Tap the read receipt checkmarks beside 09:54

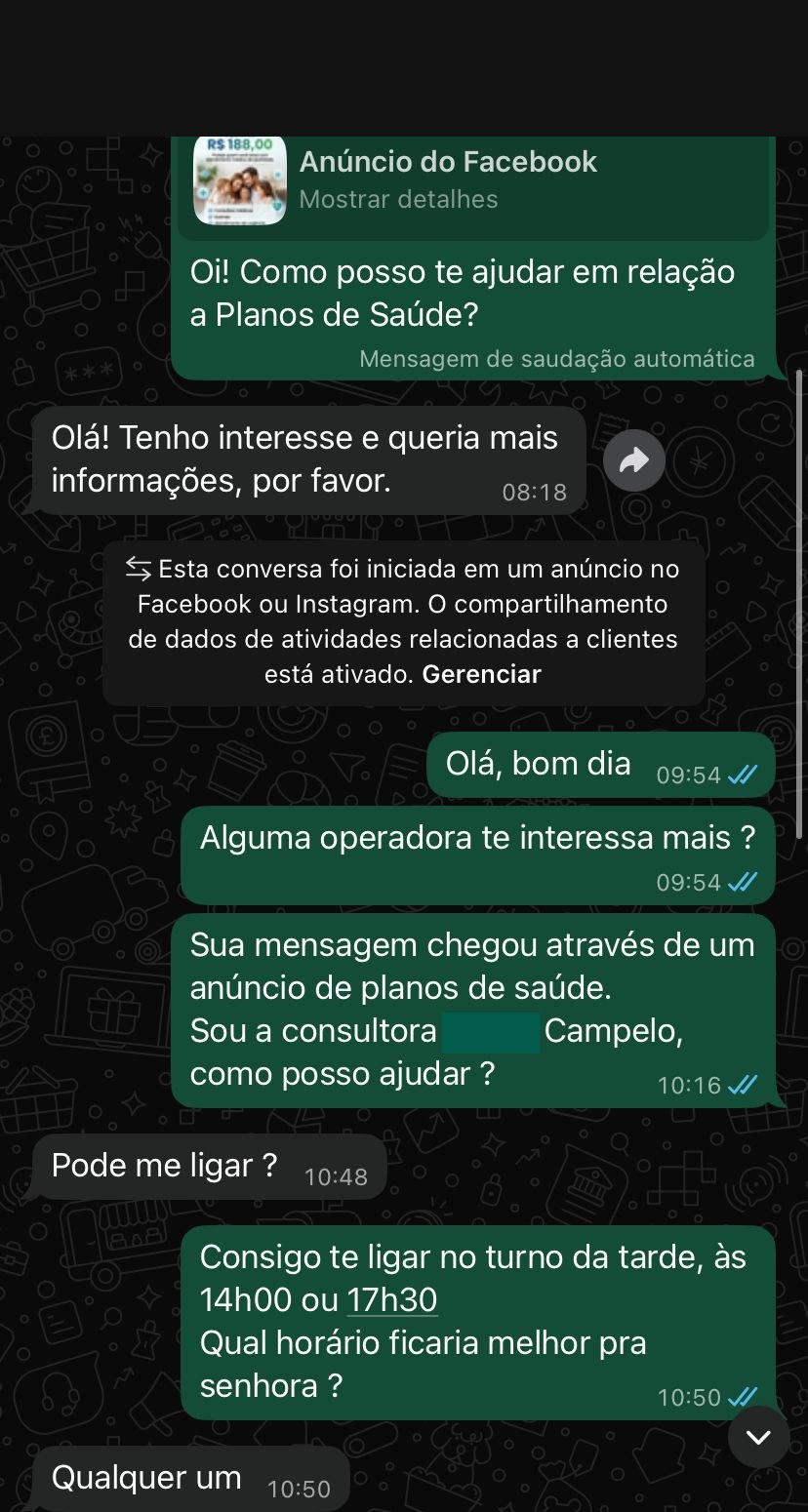tap(743, 881)
